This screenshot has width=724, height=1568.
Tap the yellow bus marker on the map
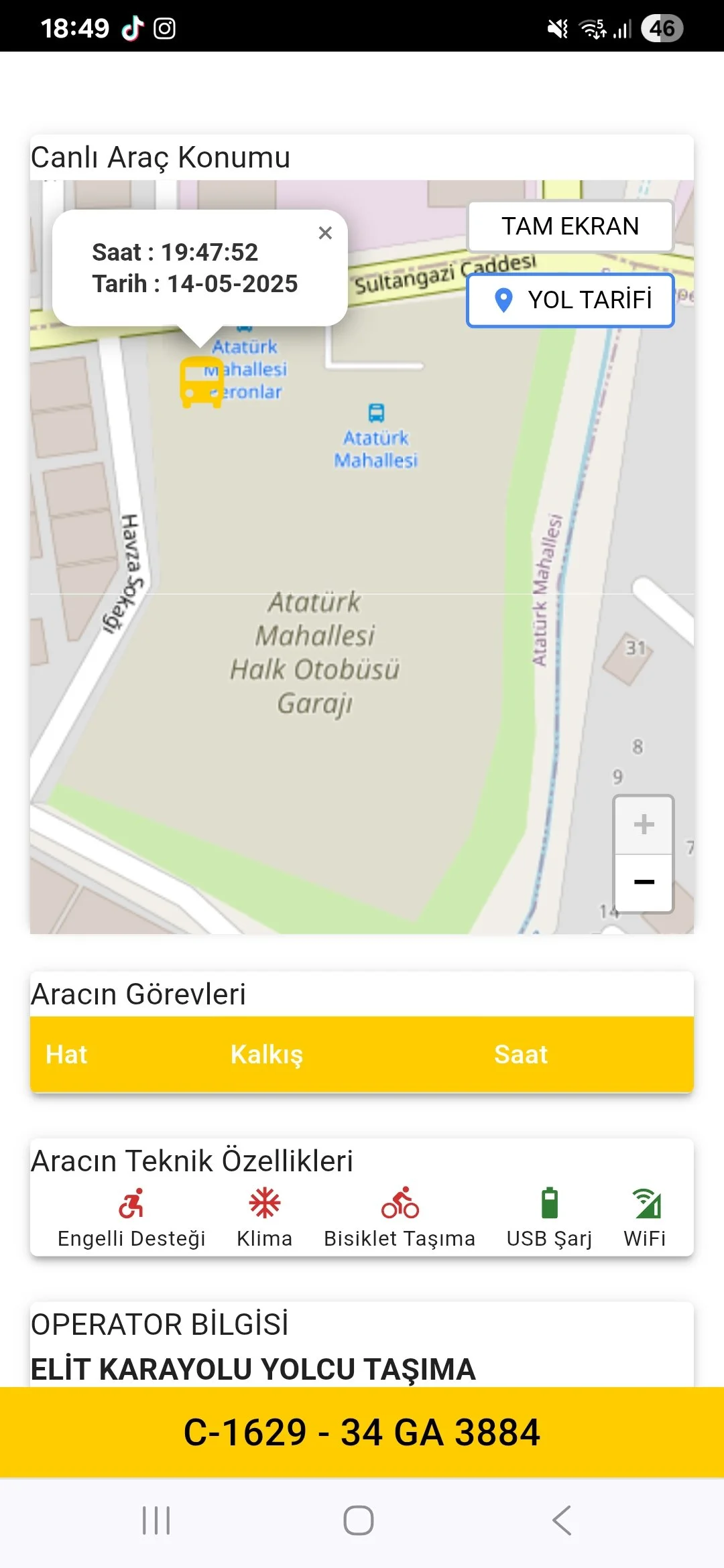click(x=200, y=382)
